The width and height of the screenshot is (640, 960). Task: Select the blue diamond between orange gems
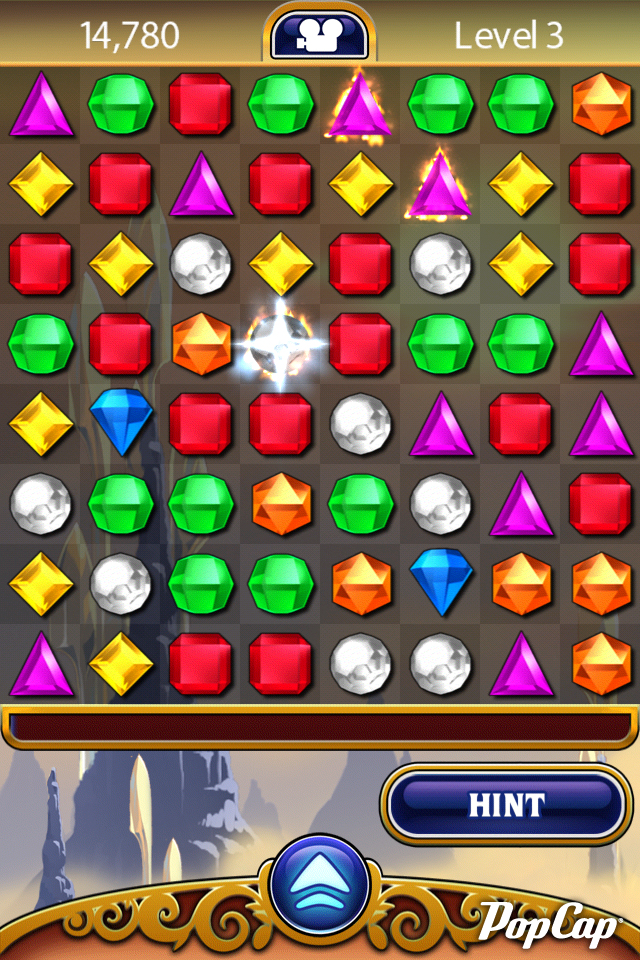click(x=440, y=582)
